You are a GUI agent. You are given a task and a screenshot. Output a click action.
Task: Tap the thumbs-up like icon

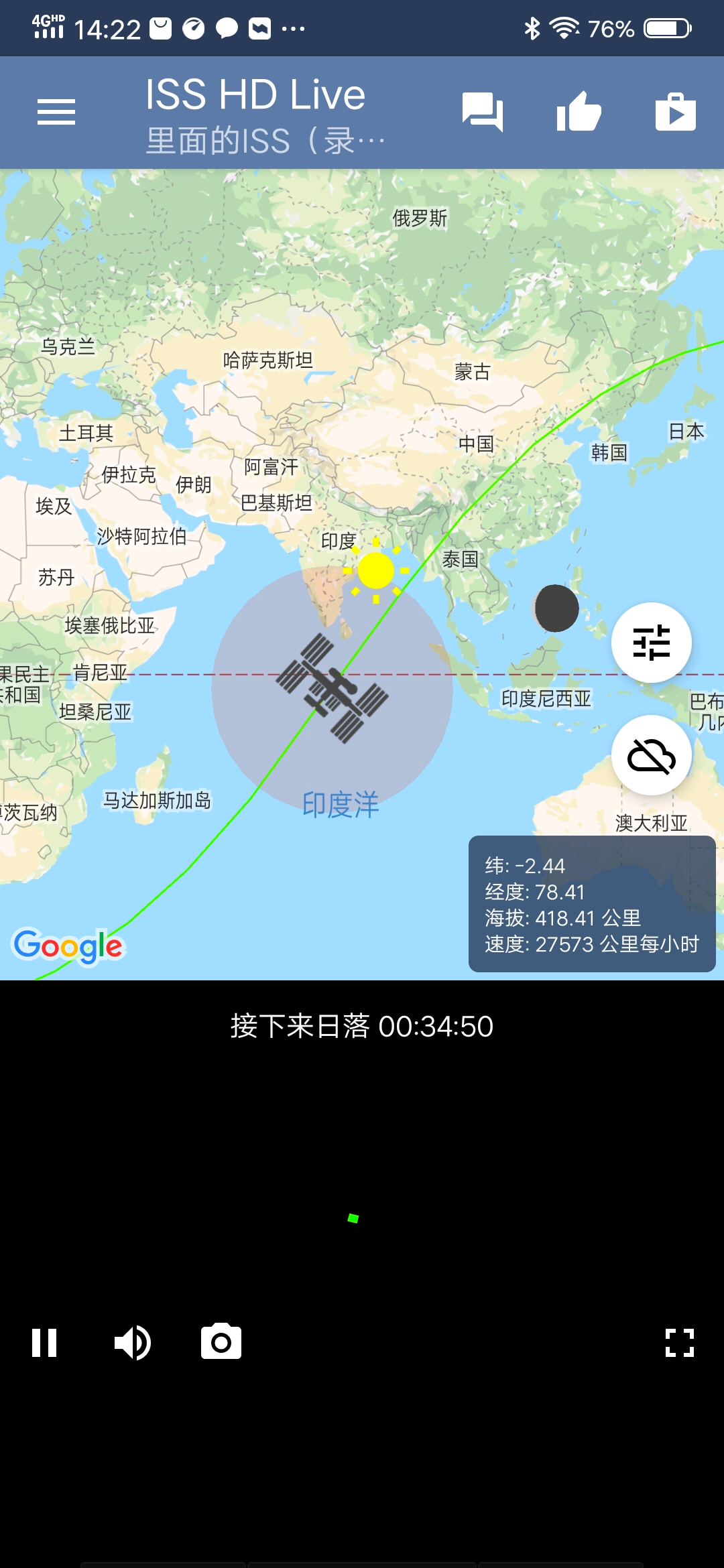579,112
